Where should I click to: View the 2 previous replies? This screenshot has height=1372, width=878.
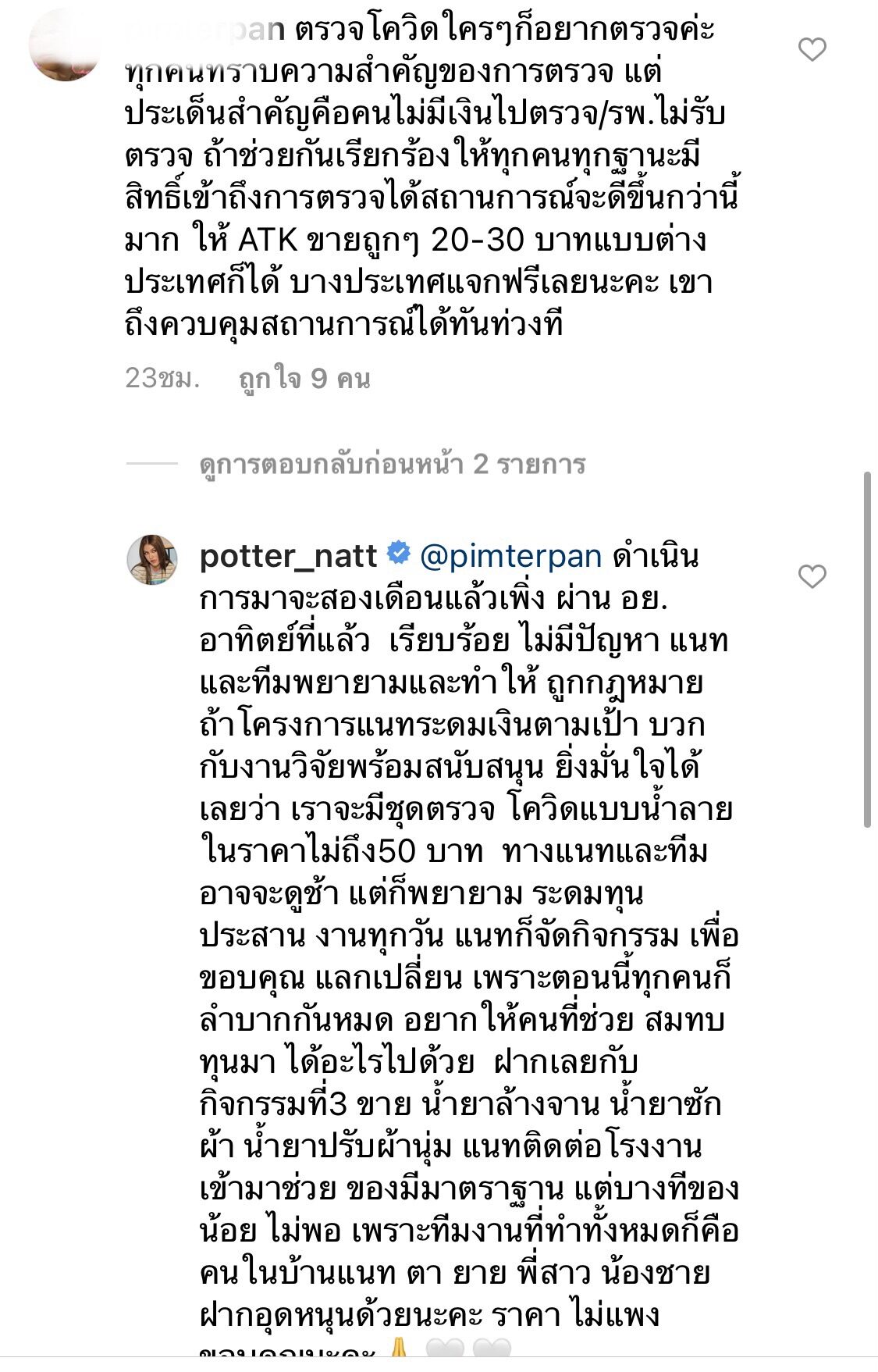click(392, 465)
